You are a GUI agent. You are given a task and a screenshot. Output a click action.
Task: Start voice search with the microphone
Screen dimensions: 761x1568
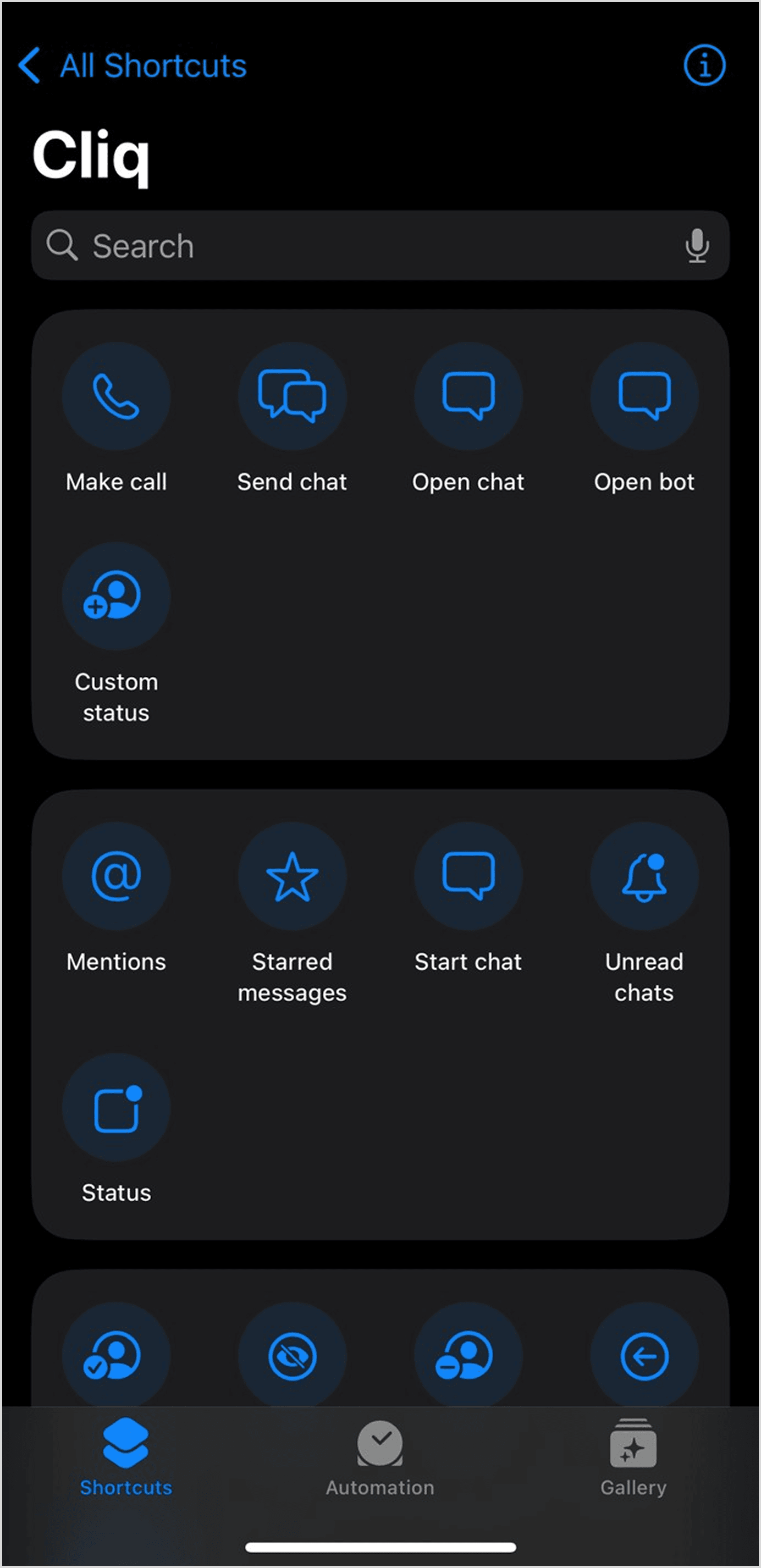[697, 246]
